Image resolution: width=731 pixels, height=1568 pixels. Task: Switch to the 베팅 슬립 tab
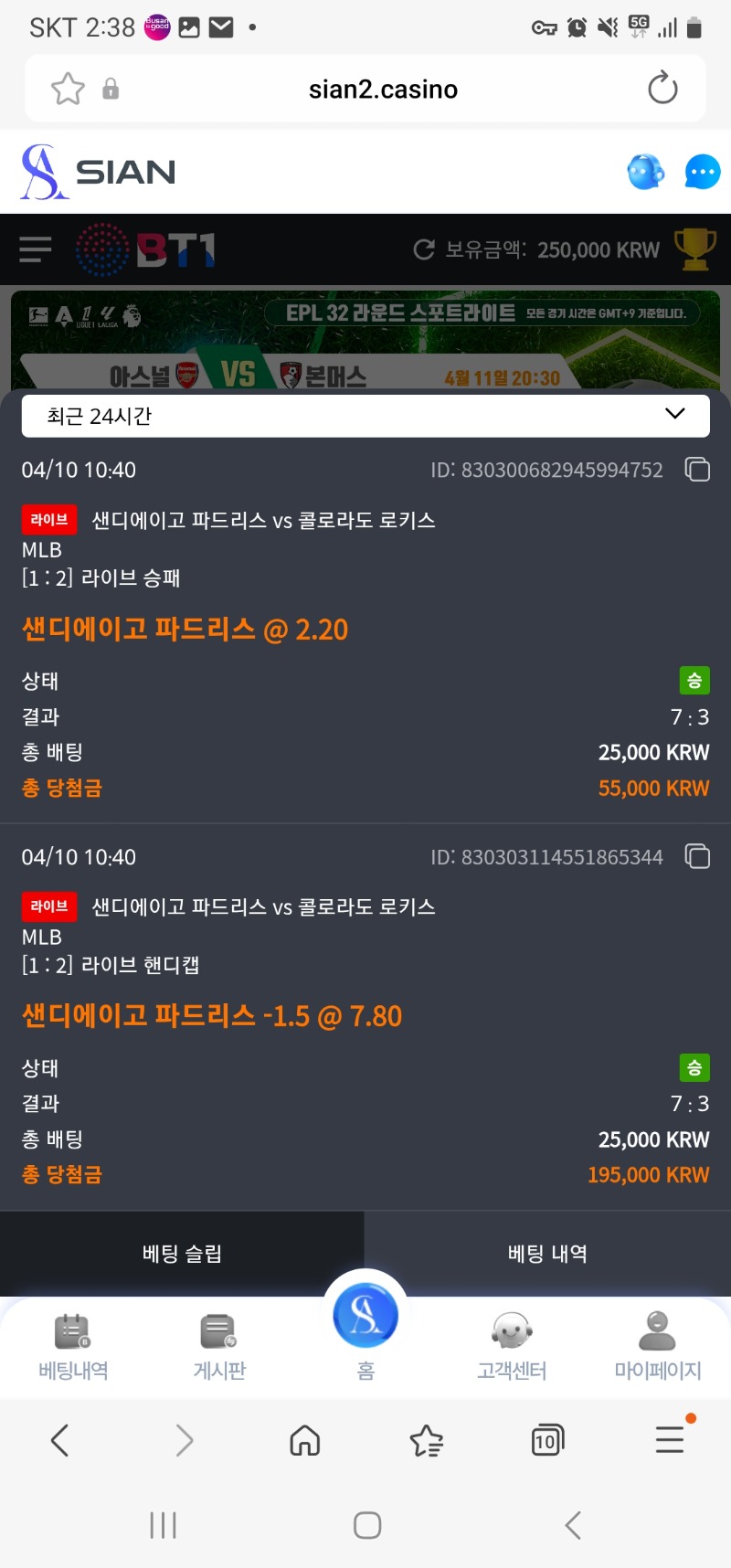tap(182, 1254)
